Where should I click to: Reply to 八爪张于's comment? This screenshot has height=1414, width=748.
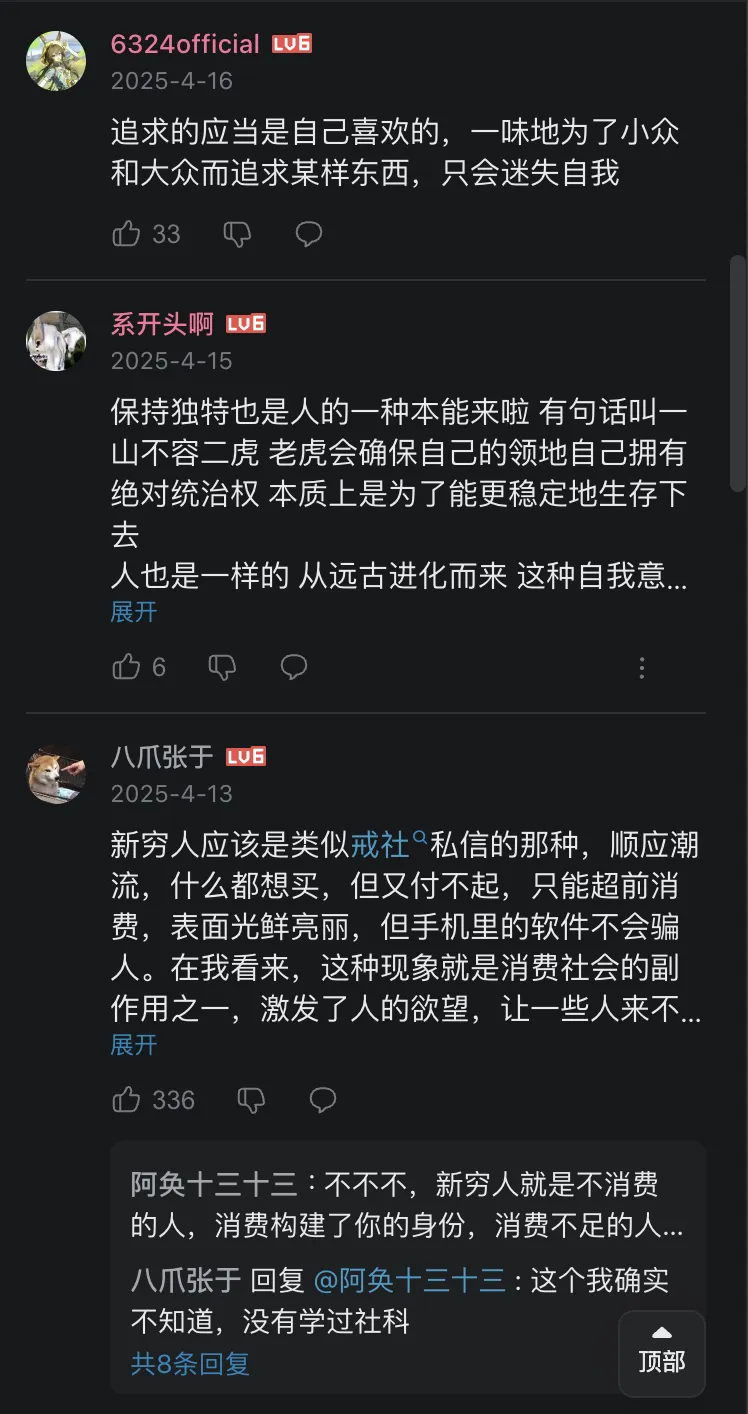(322, 1100)
